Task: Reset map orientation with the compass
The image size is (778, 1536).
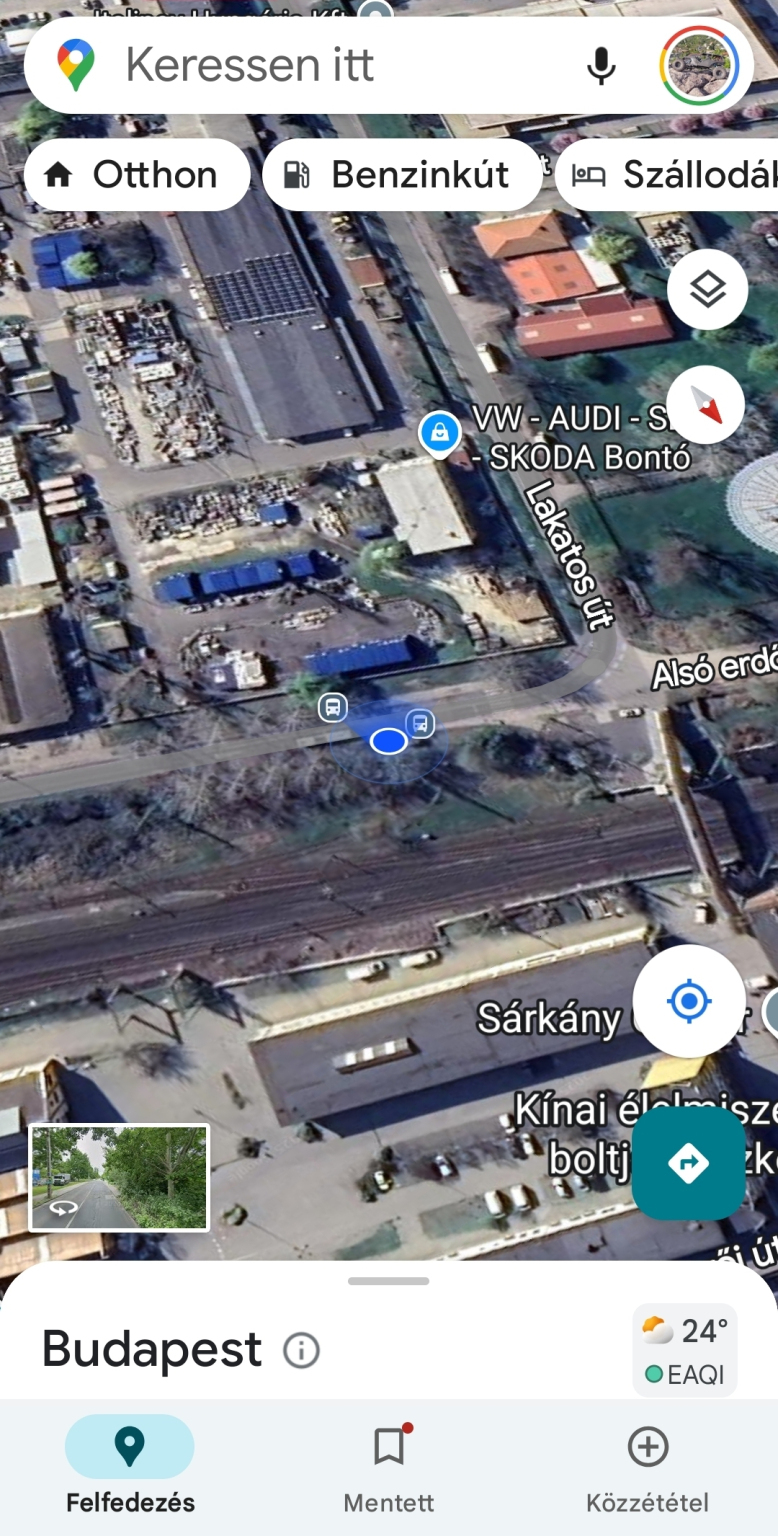Action: (705, 404)
